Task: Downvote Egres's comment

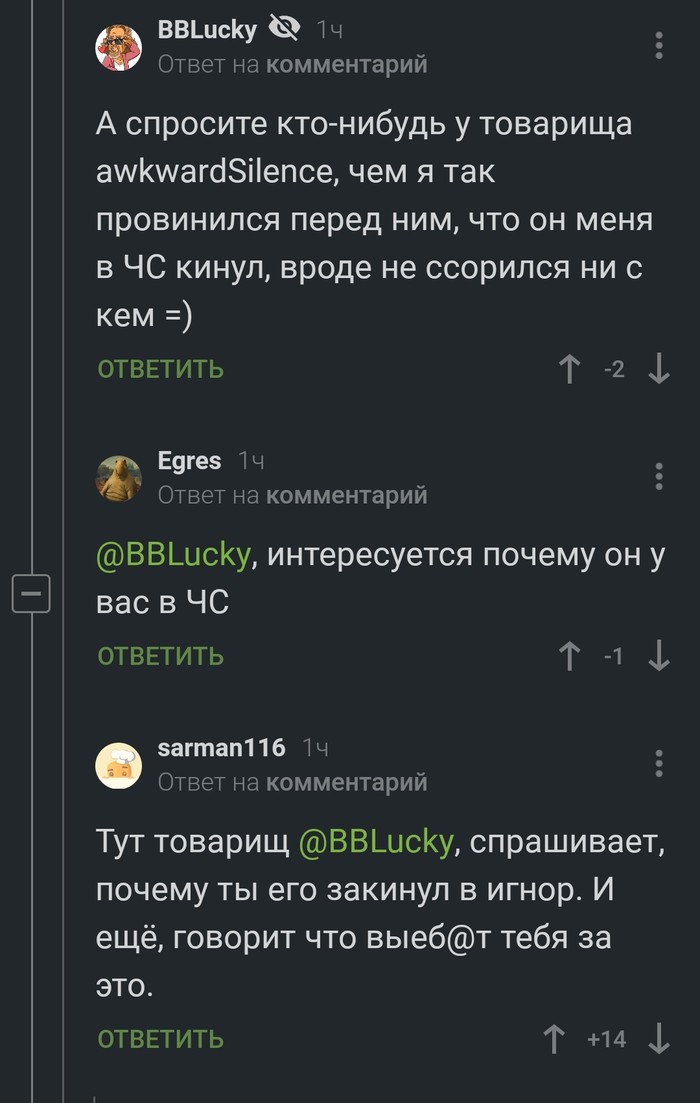Action: (658, 656)
